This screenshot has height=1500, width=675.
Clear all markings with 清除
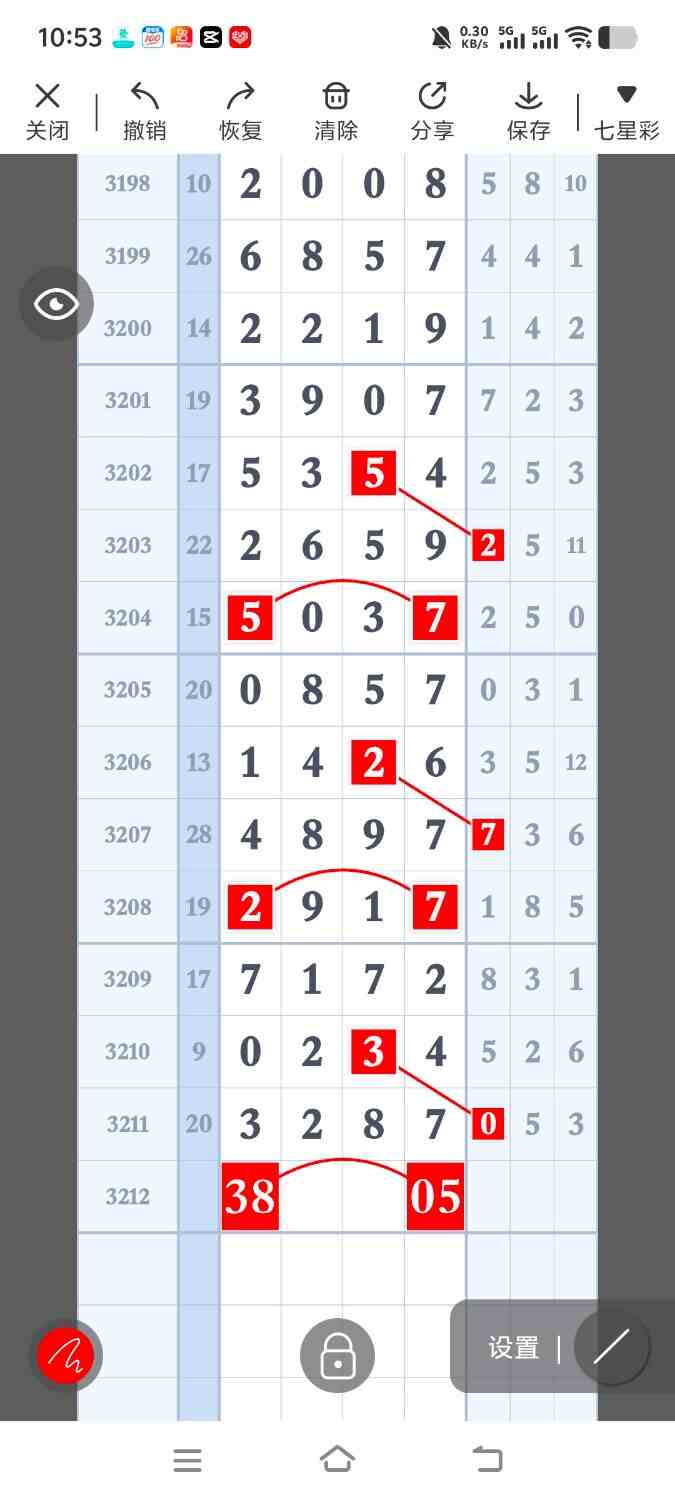[336, 111]
